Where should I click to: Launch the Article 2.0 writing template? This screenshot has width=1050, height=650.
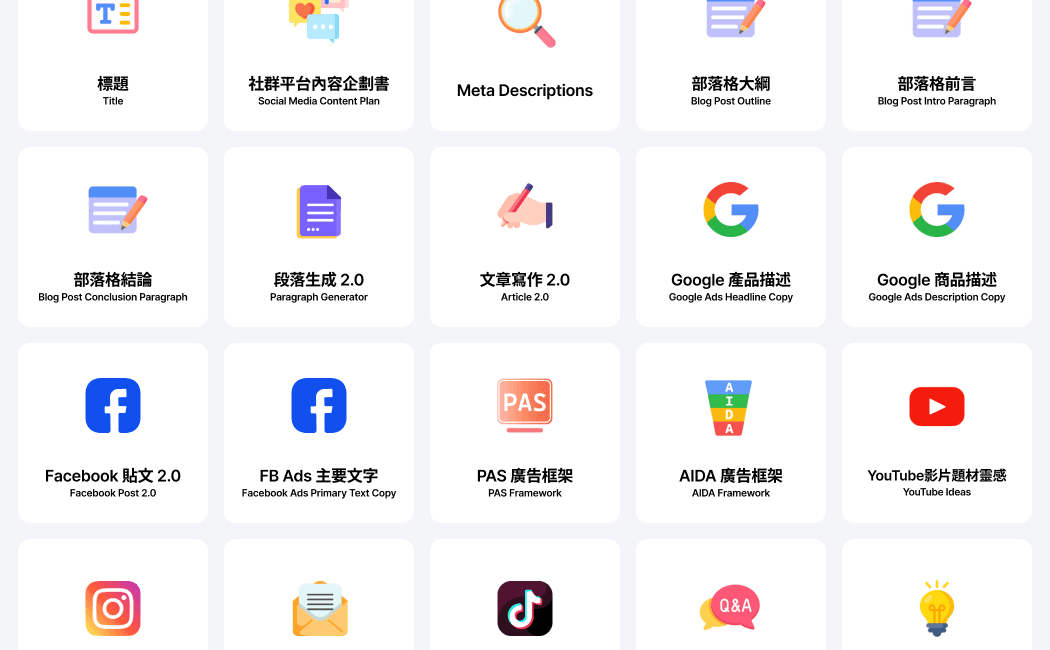(x=525, y=238)
